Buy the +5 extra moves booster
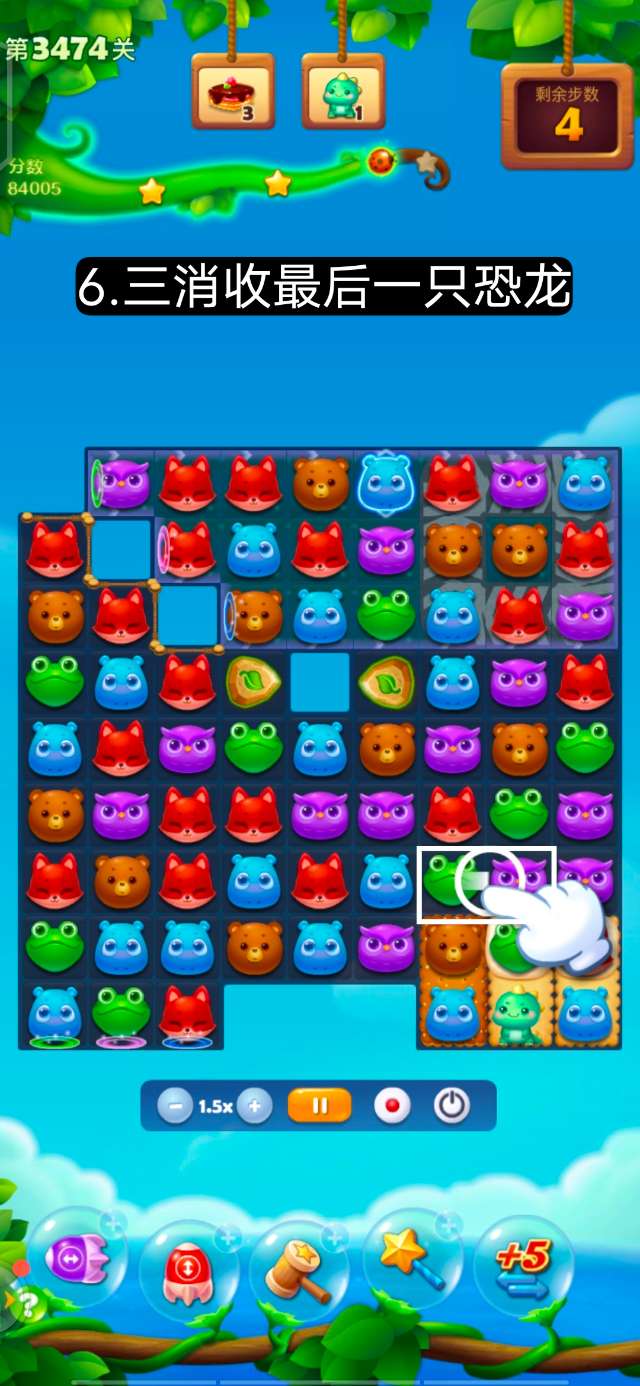This screenshot has height=1386, width=640. [x=524, y=1262]
